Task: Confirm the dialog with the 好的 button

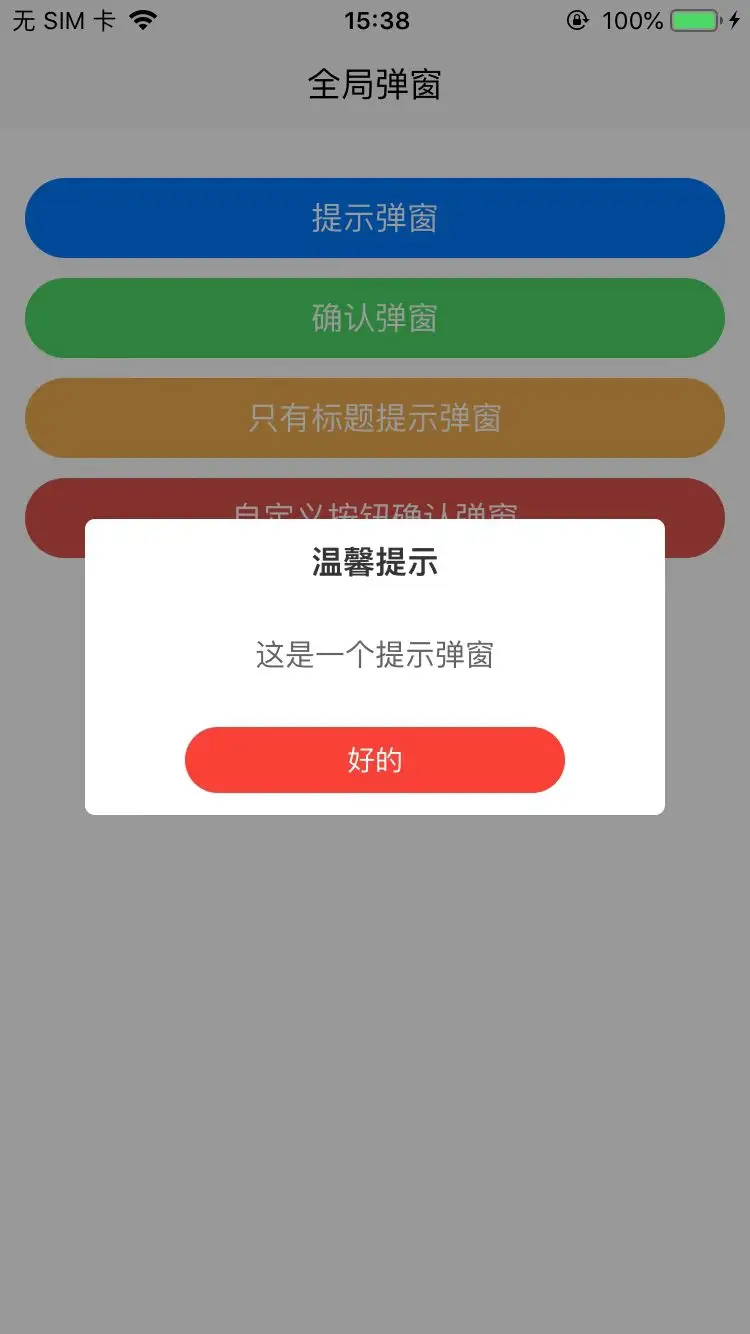Action: pos(375,760)
